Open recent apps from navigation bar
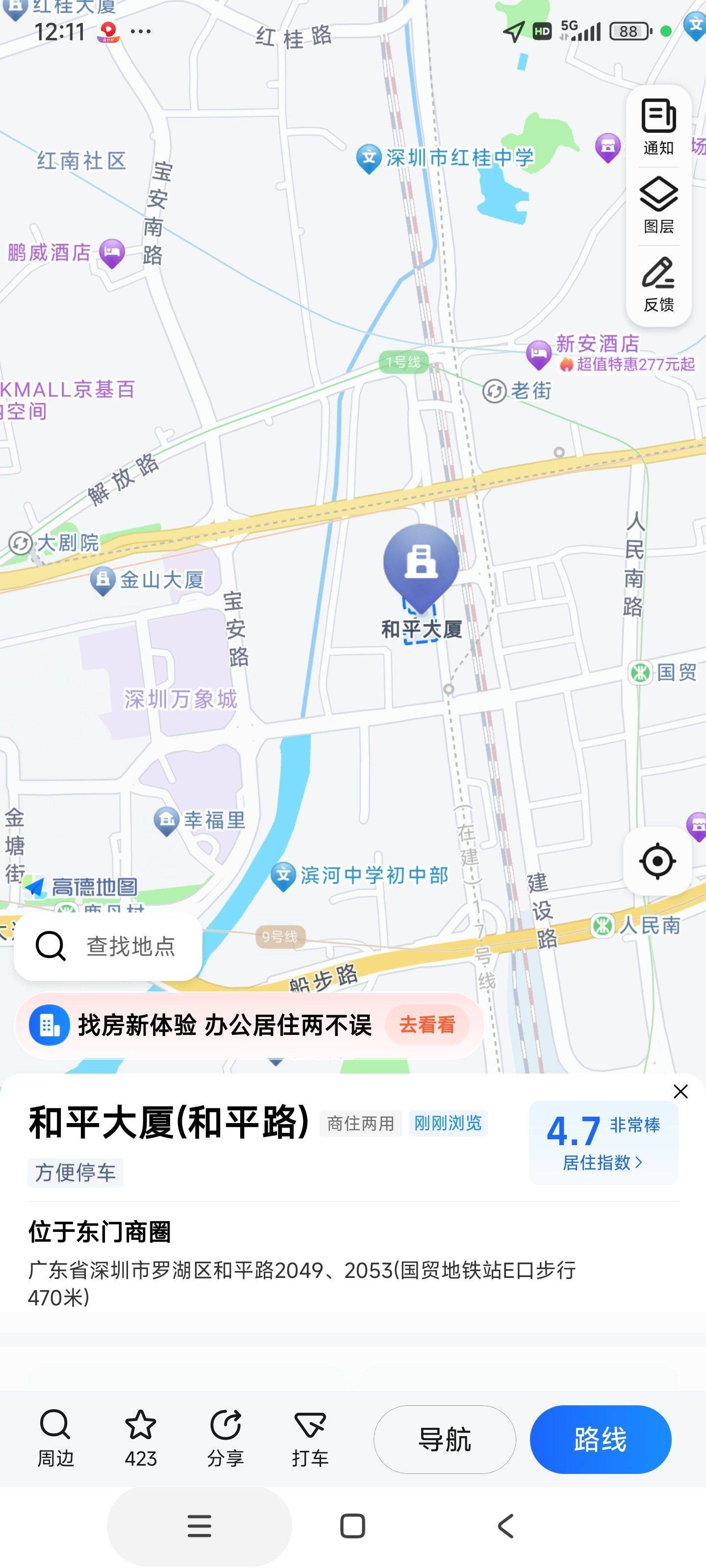Viewport: 706px width, 1568px height. [x=199, y=1525]
